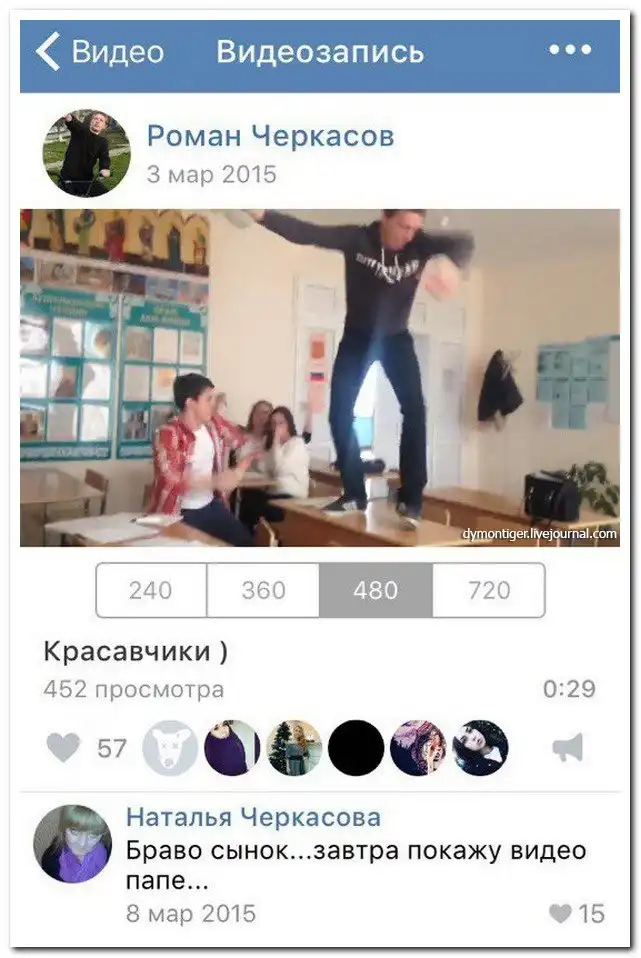Open Наталья Черкасова's profile

[253, 817]
